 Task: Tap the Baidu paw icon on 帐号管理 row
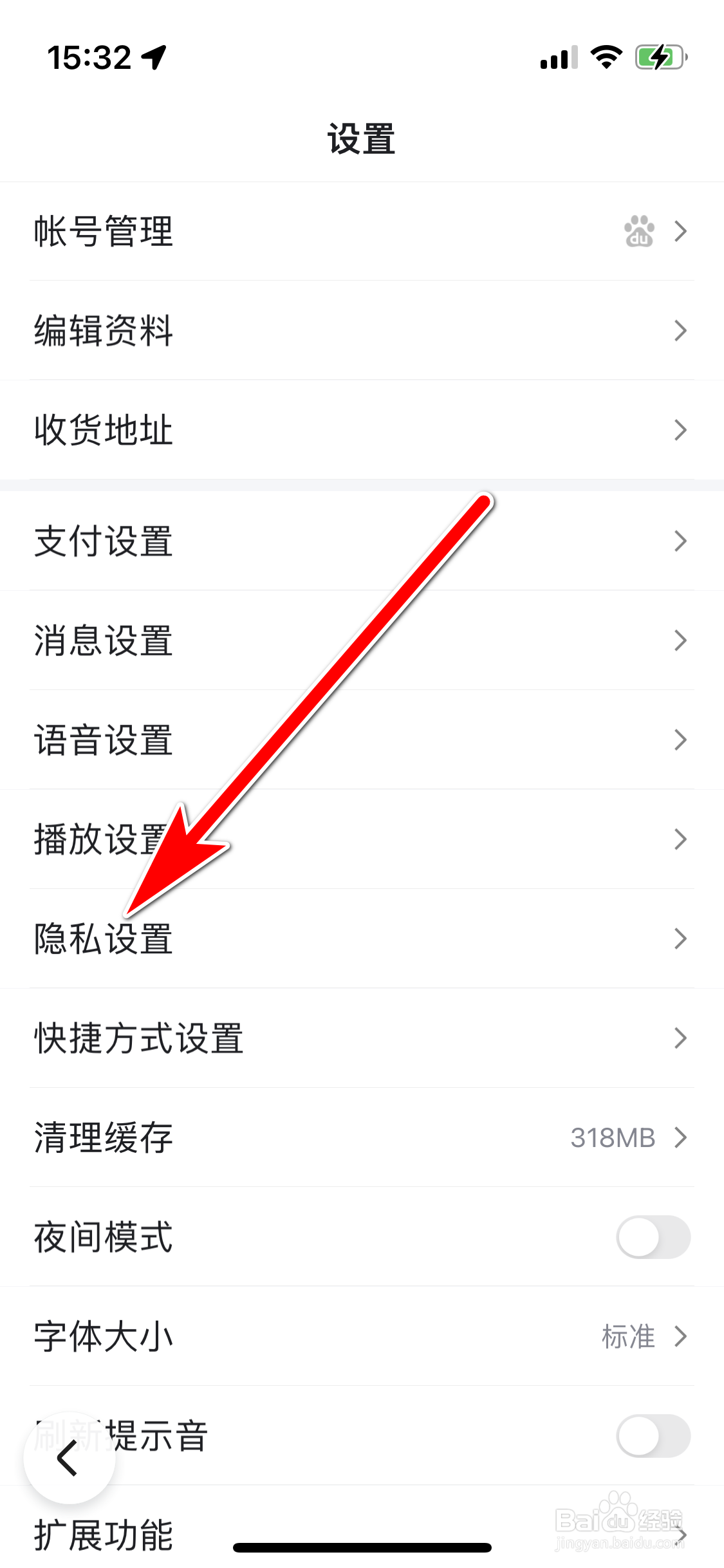(x=639, y=232)
